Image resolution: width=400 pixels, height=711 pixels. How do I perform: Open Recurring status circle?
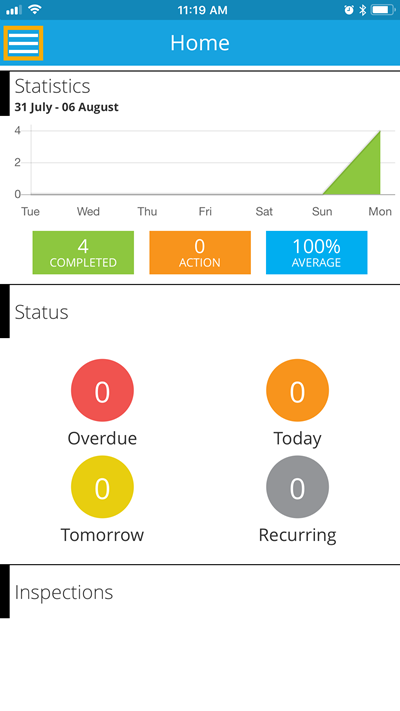pyautogui.click(x=298, y=487)
